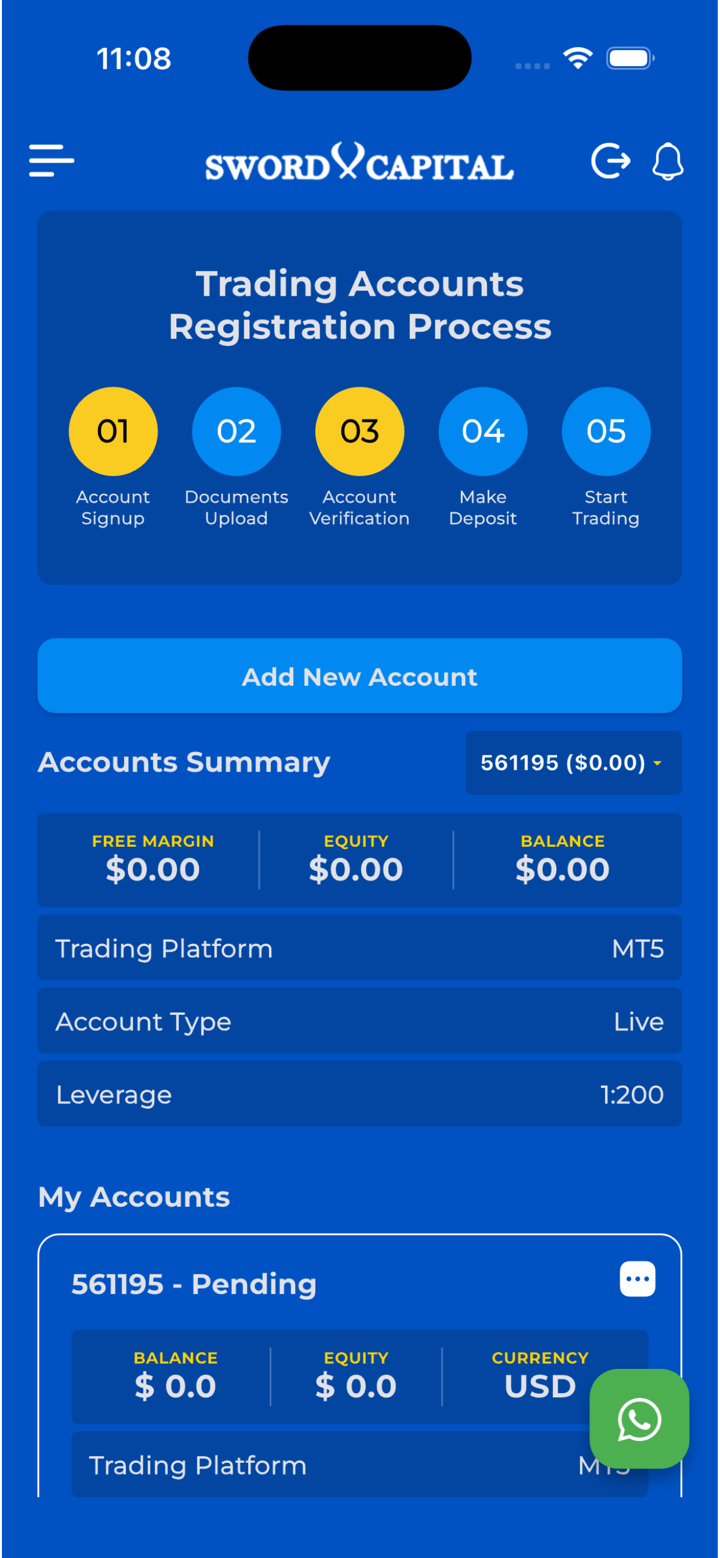Screen dimensions: 720x1558
Task: Open the notifications bell
Action: (x=668, y=161)
